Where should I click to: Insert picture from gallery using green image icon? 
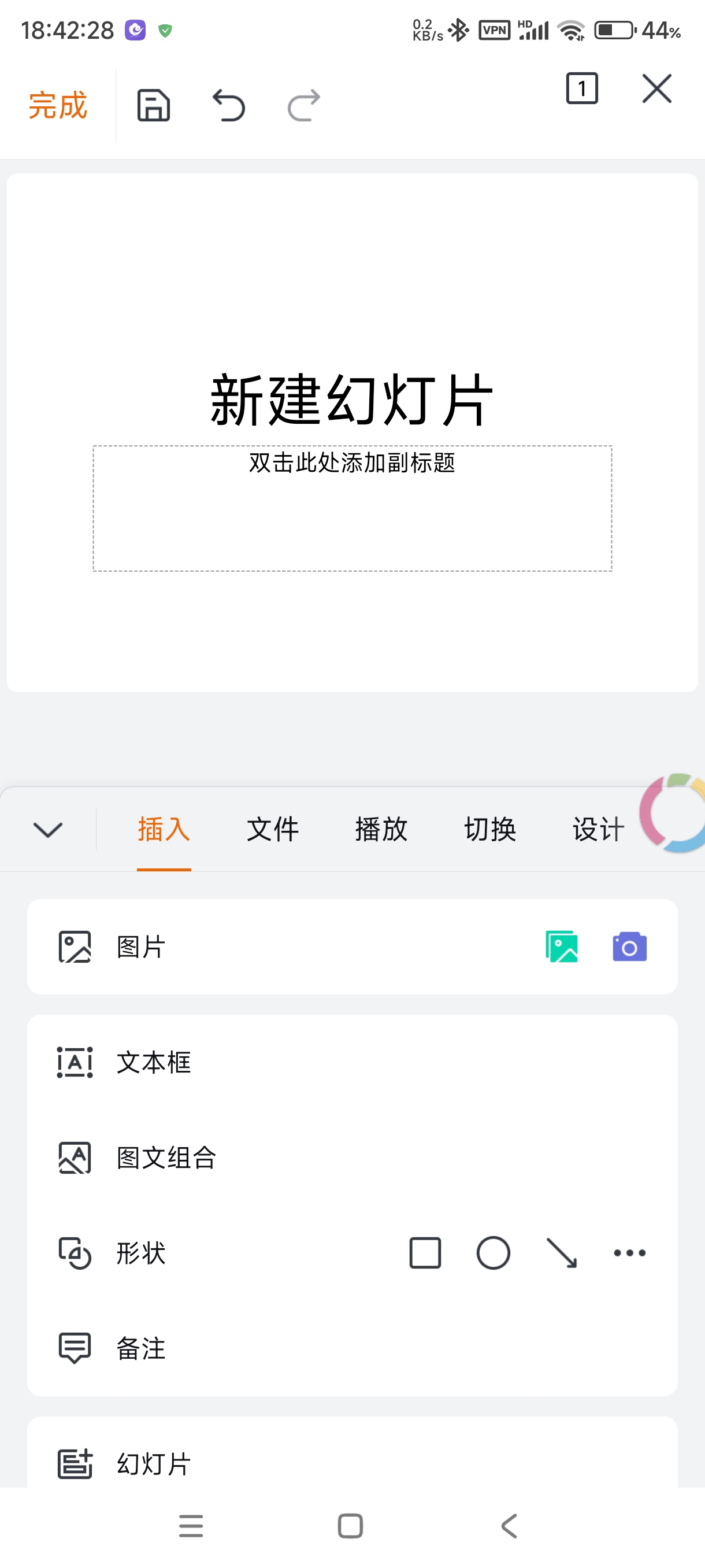coord(562,945)
